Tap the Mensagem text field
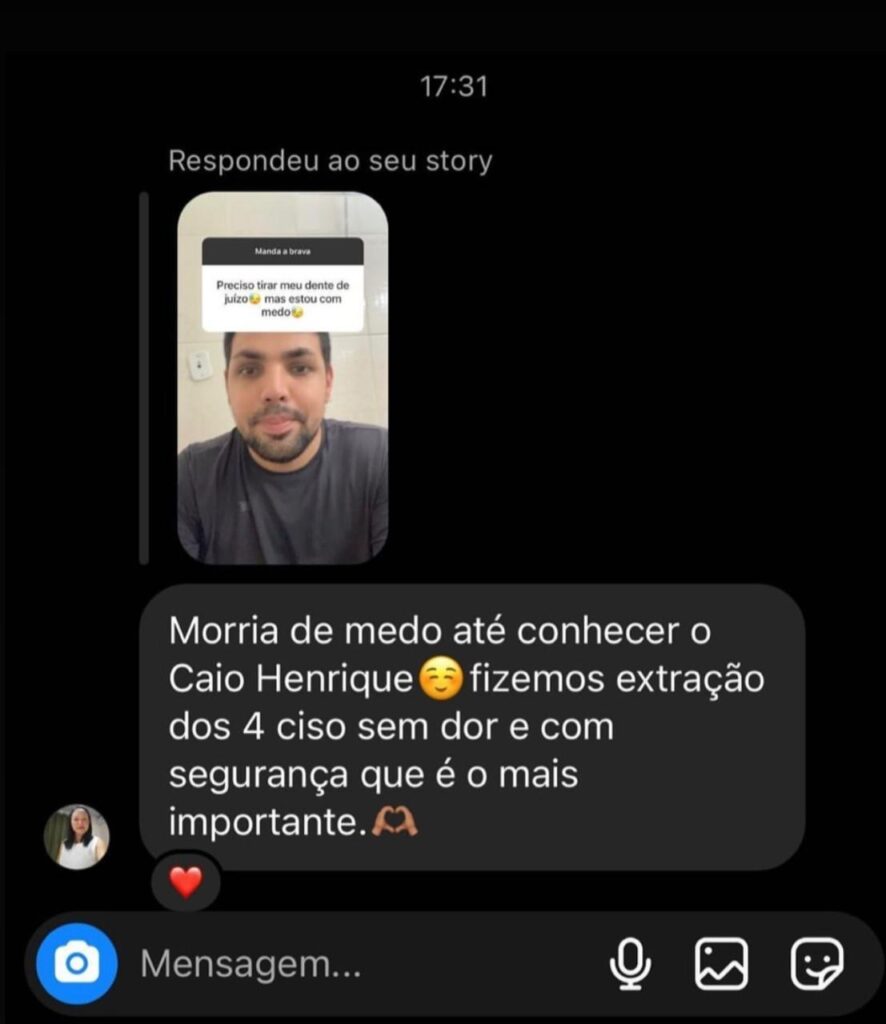 (x=360, y=964)
